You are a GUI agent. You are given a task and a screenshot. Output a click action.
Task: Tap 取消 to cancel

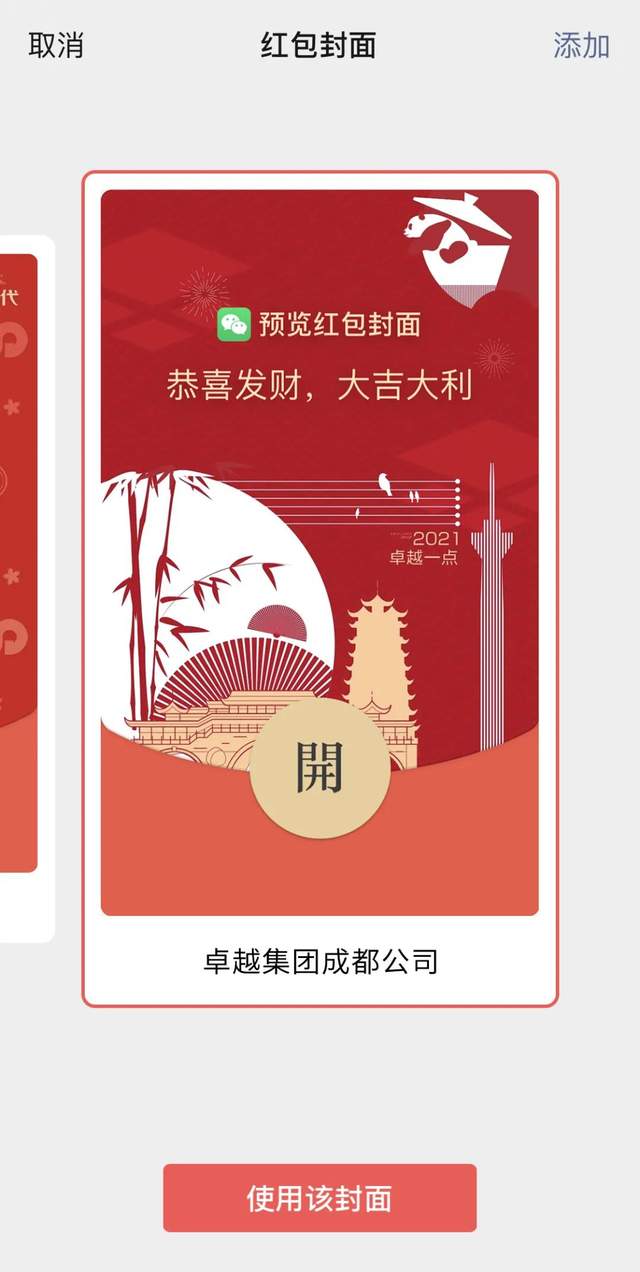[55, 45]
